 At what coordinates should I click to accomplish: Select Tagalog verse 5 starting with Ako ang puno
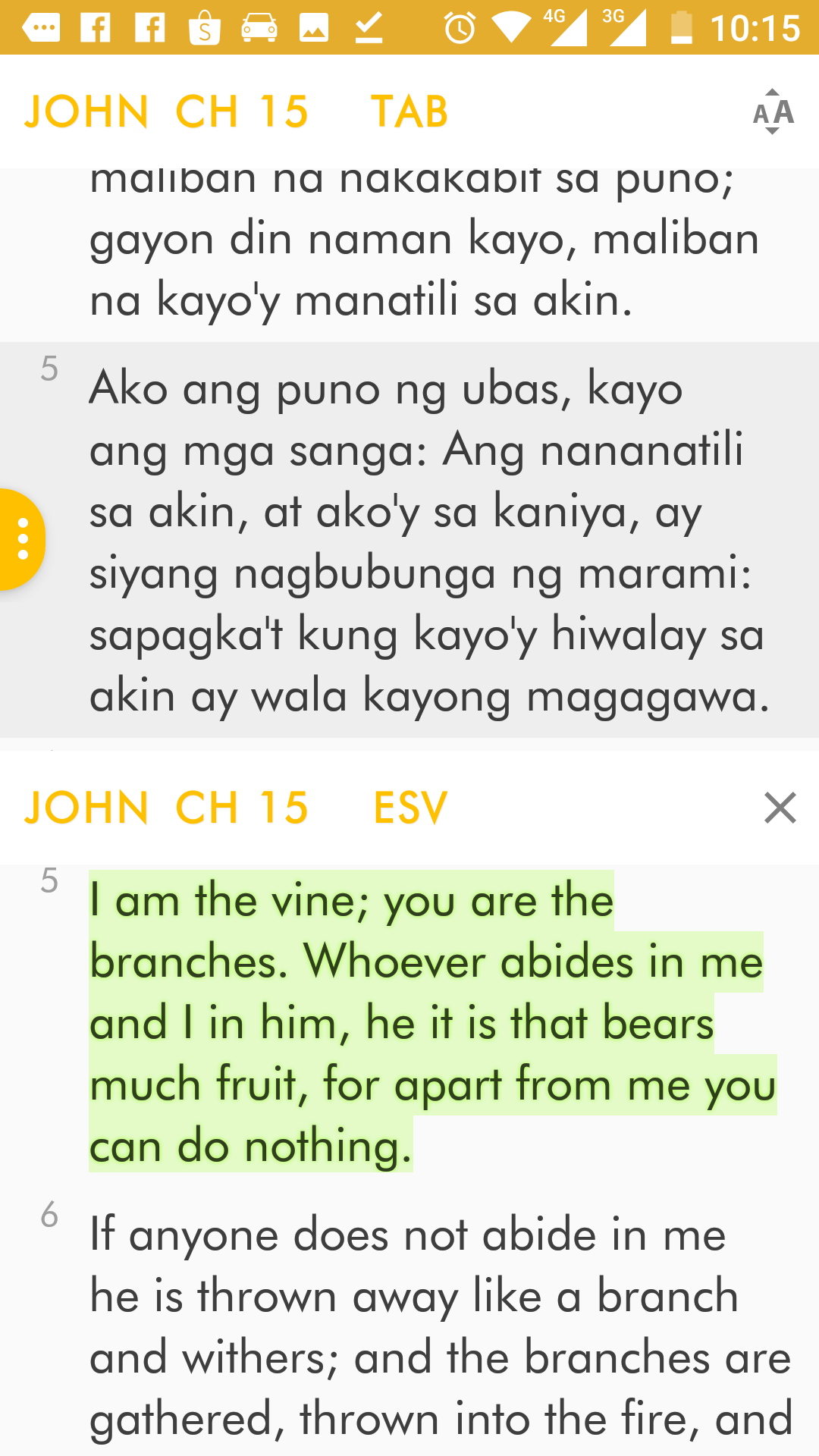409,540
